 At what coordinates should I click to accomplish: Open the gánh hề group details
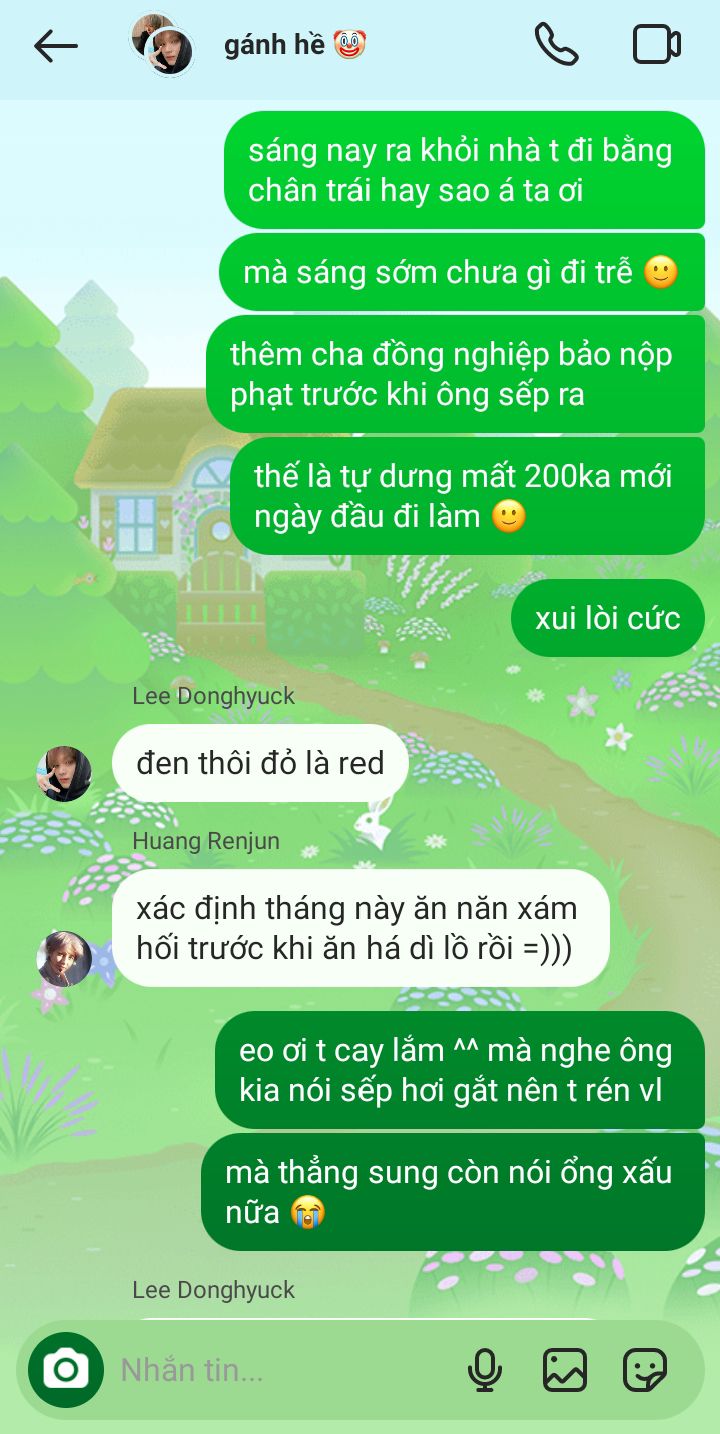pos(295,45)
